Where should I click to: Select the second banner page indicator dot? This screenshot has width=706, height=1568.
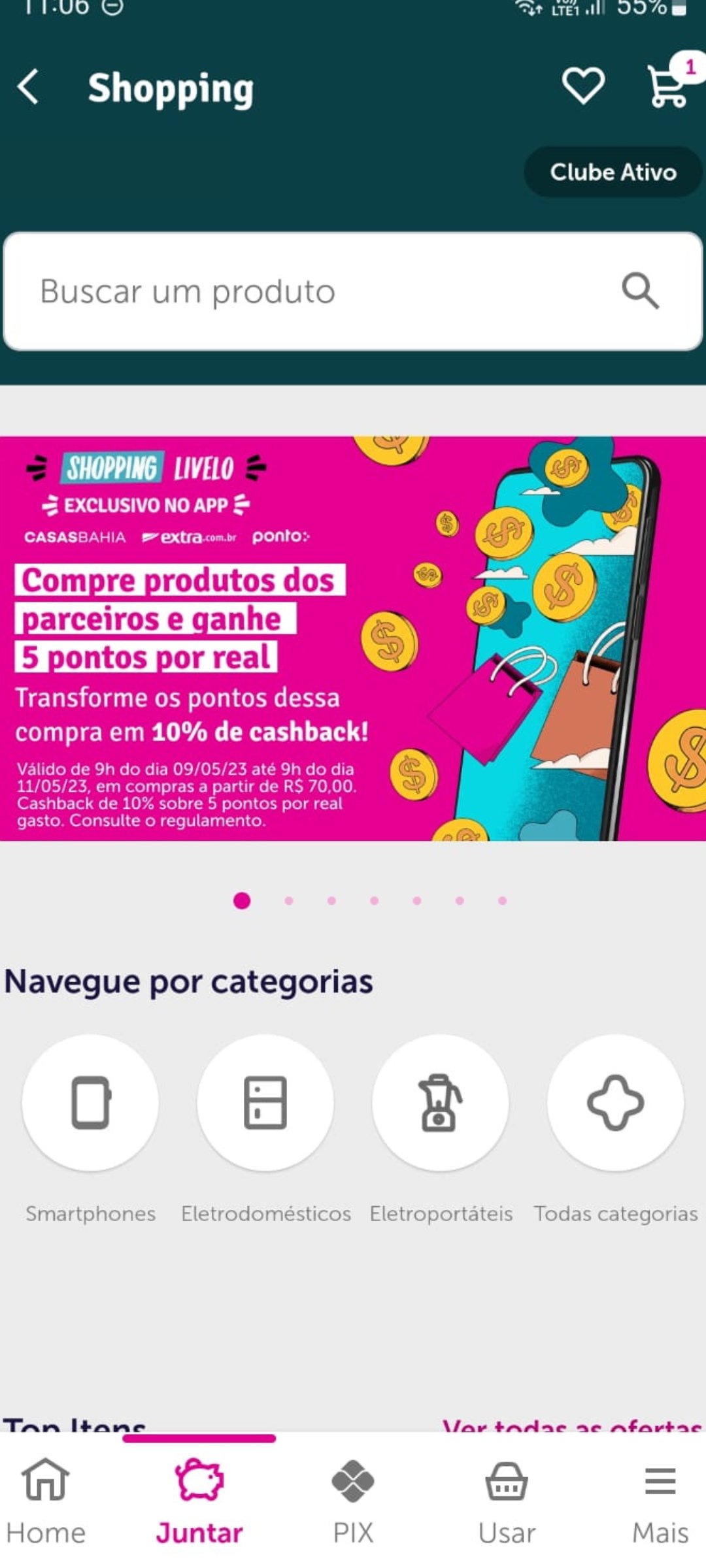(x=289, y=901)
